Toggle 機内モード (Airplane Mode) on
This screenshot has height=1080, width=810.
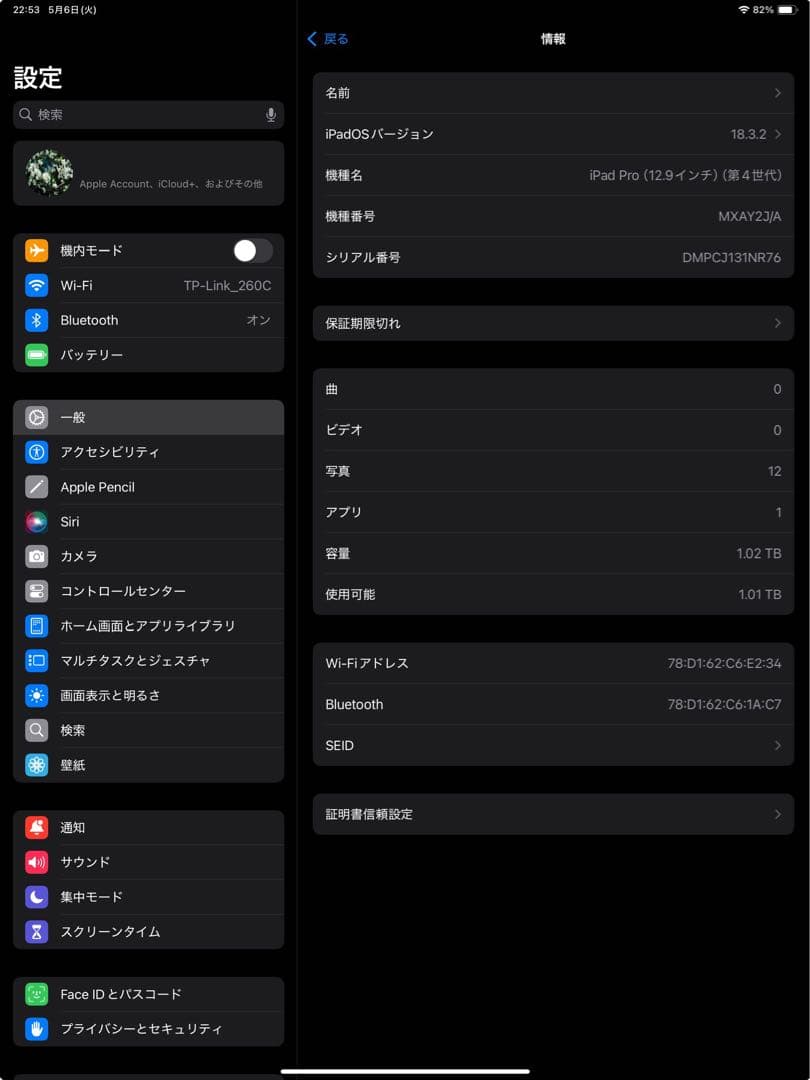coord(251,250)
